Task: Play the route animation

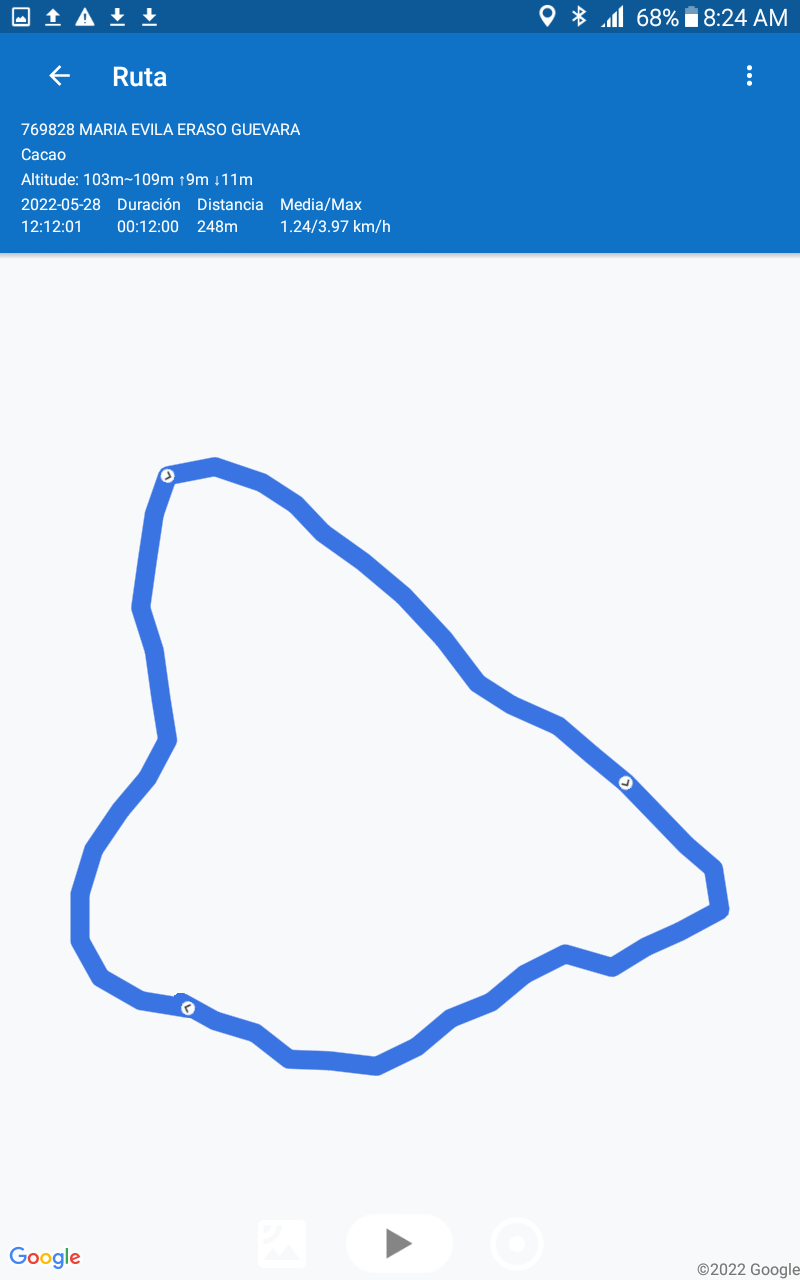Action: (x=399, y=1244)
